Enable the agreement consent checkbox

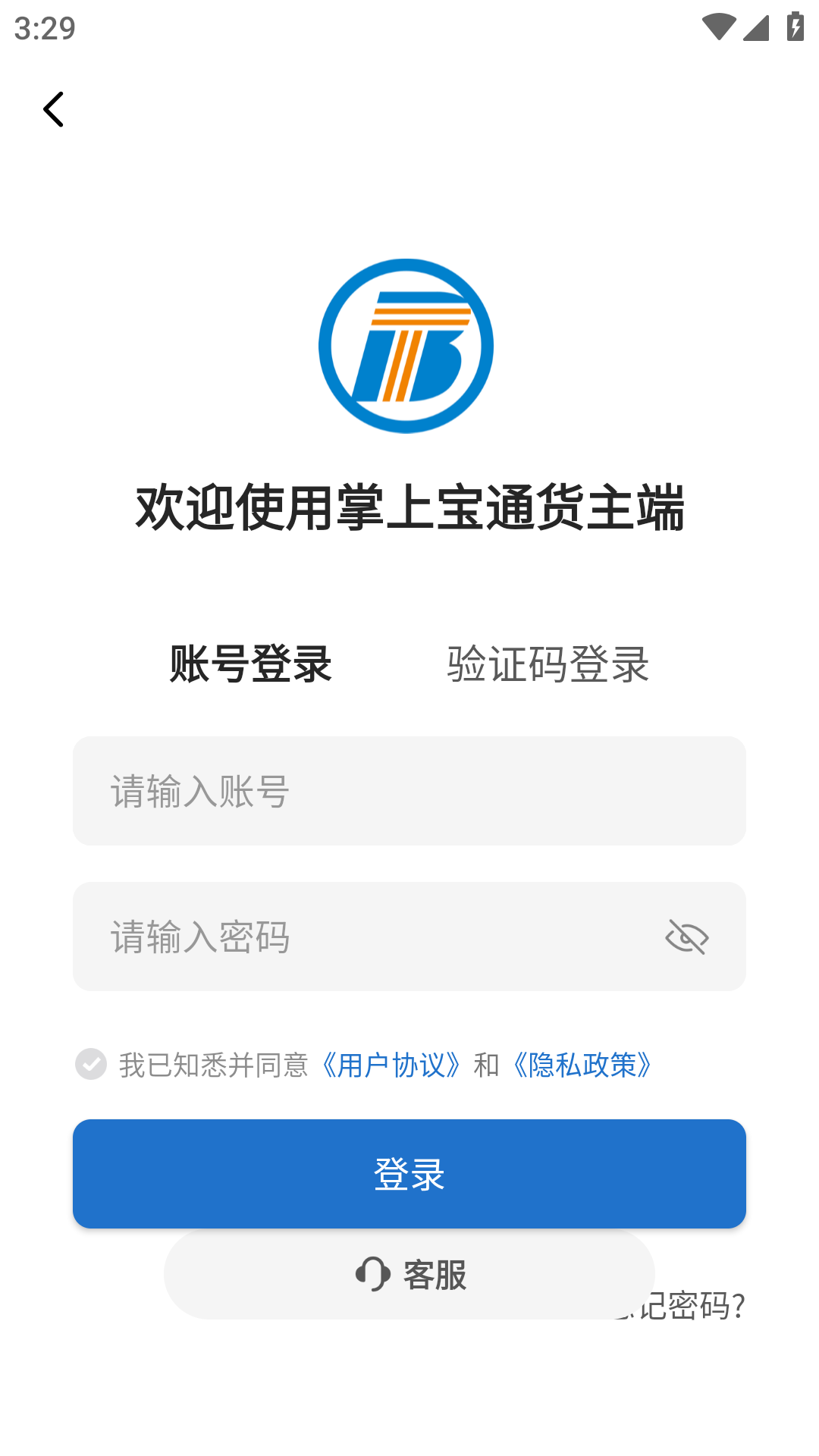pyautogui.click(x=90, y=1065)
